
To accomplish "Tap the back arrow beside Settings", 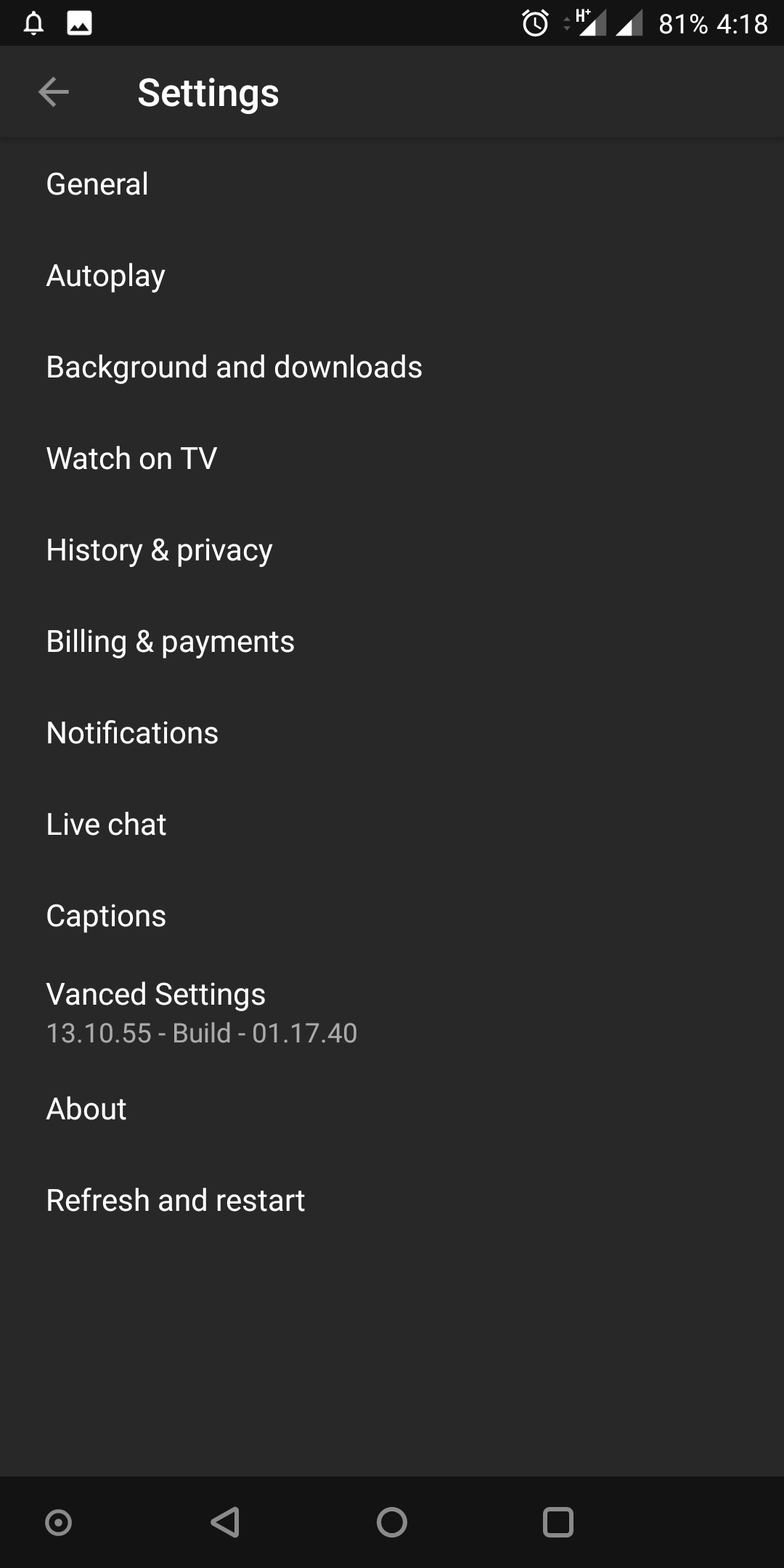I will [54, 92].
